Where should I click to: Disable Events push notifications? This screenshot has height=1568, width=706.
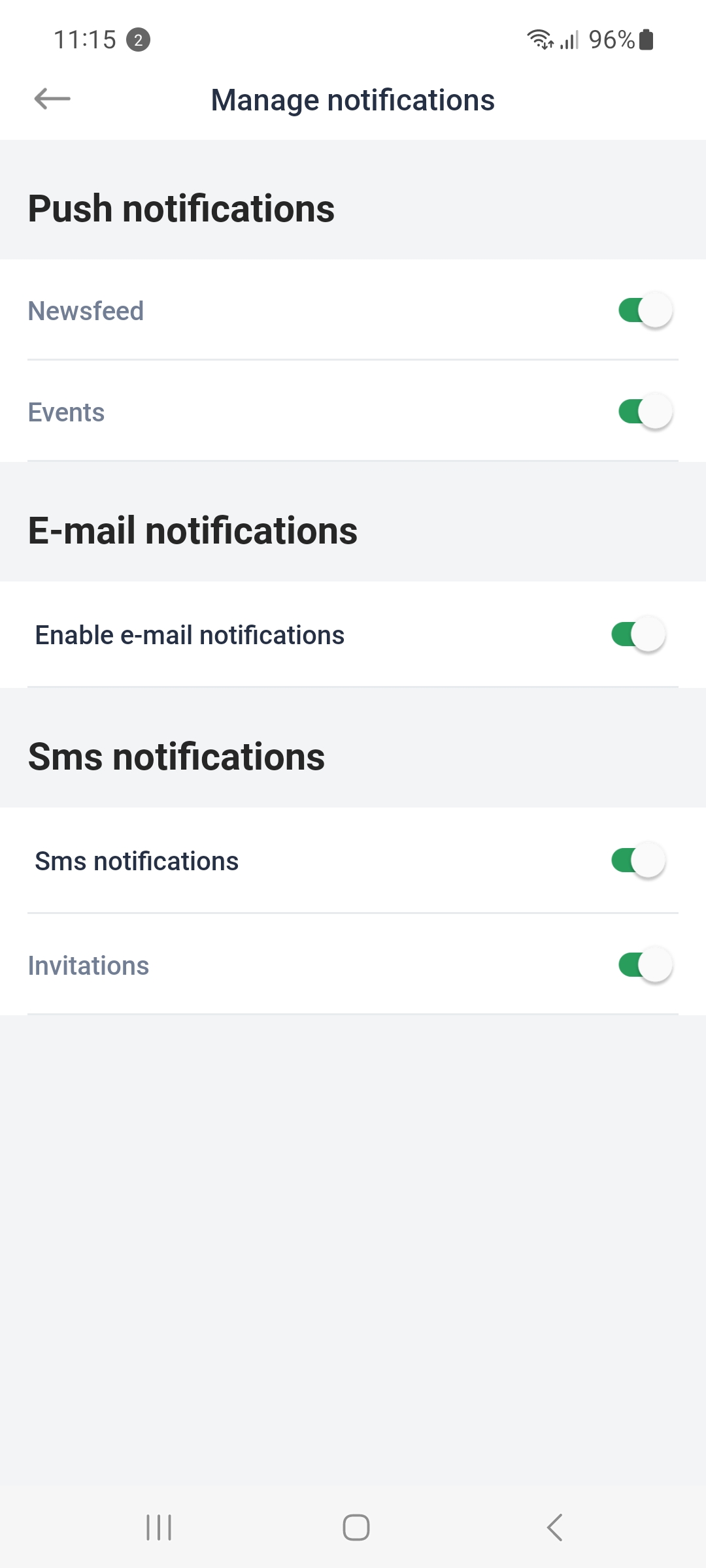(645, 412)
